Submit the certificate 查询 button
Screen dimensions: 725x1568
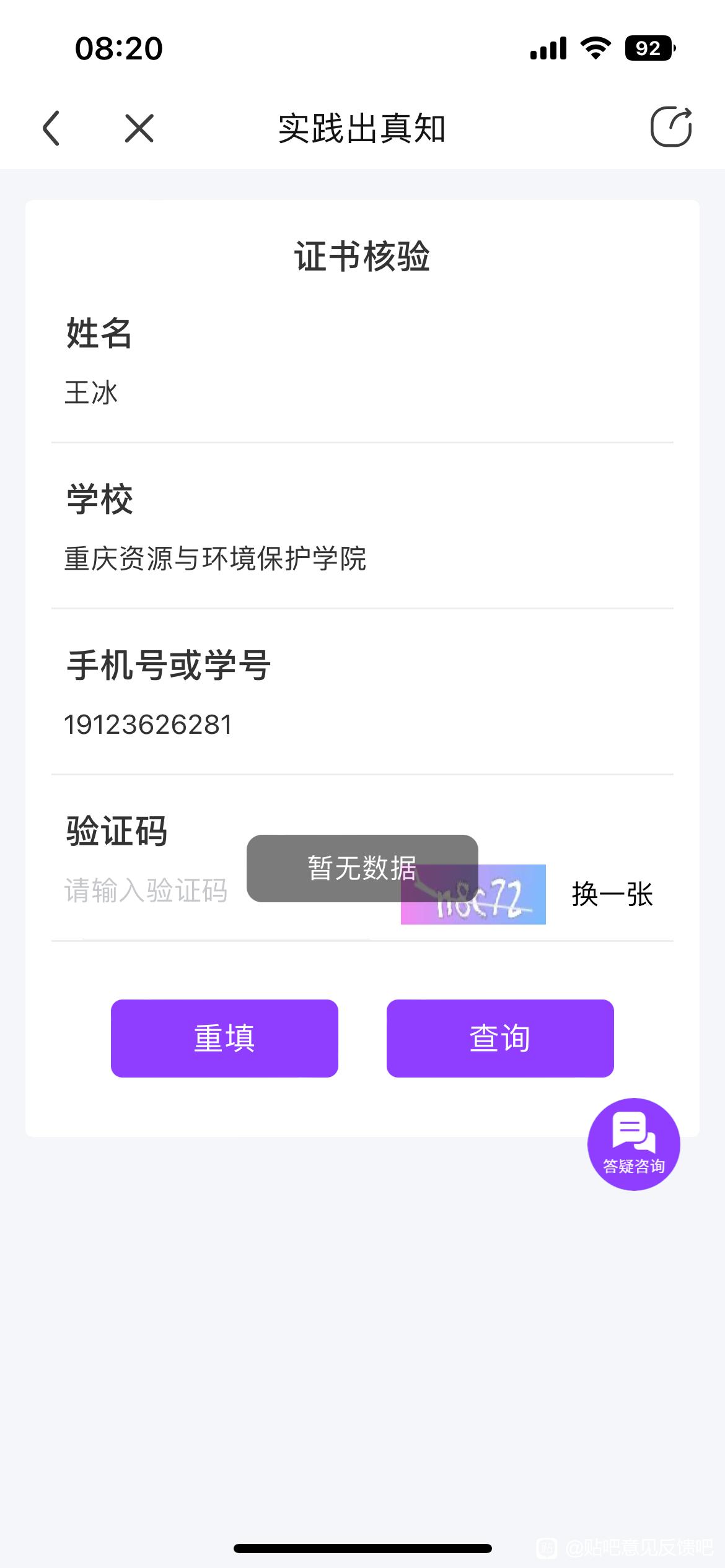(x=500, y=1038)
